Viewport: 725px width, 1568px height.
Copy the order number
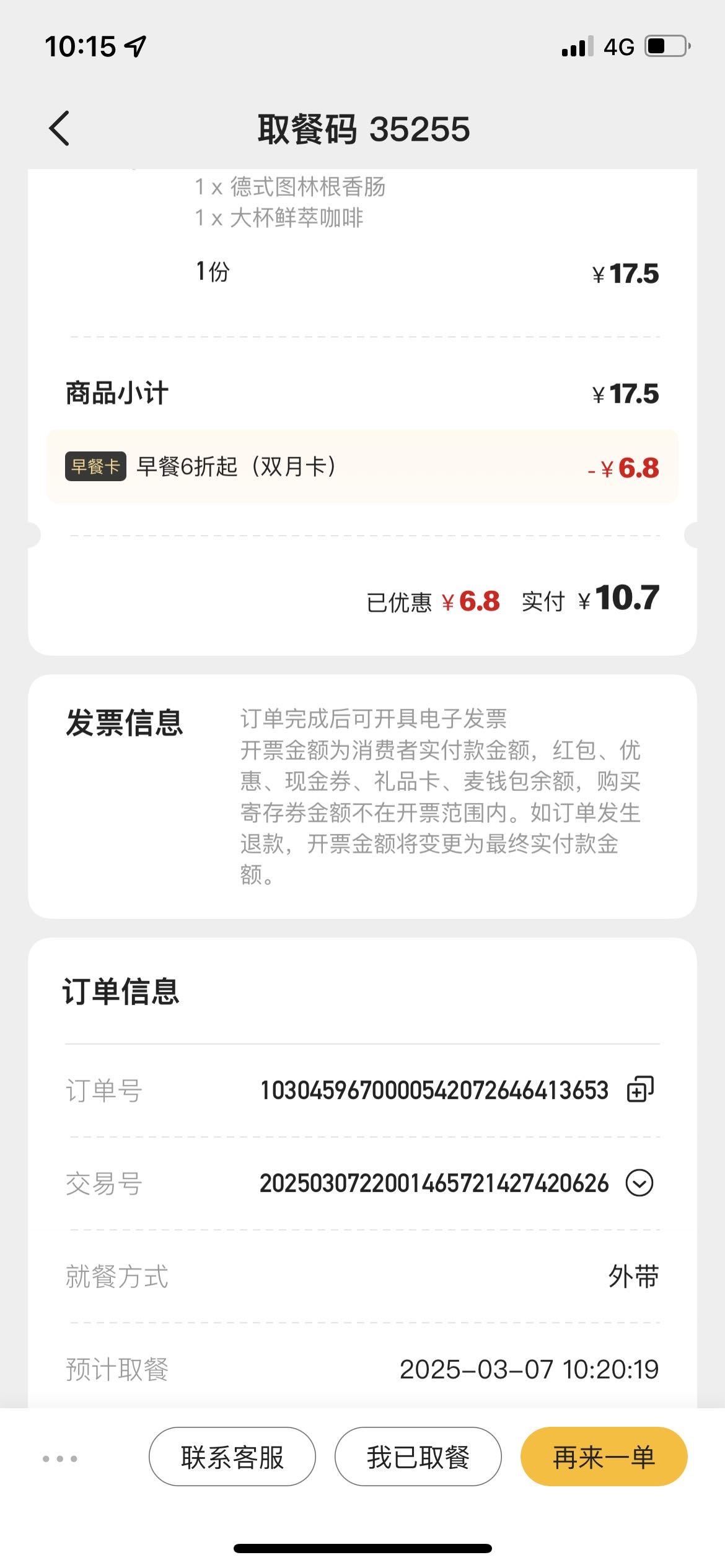coord(640,1089)
